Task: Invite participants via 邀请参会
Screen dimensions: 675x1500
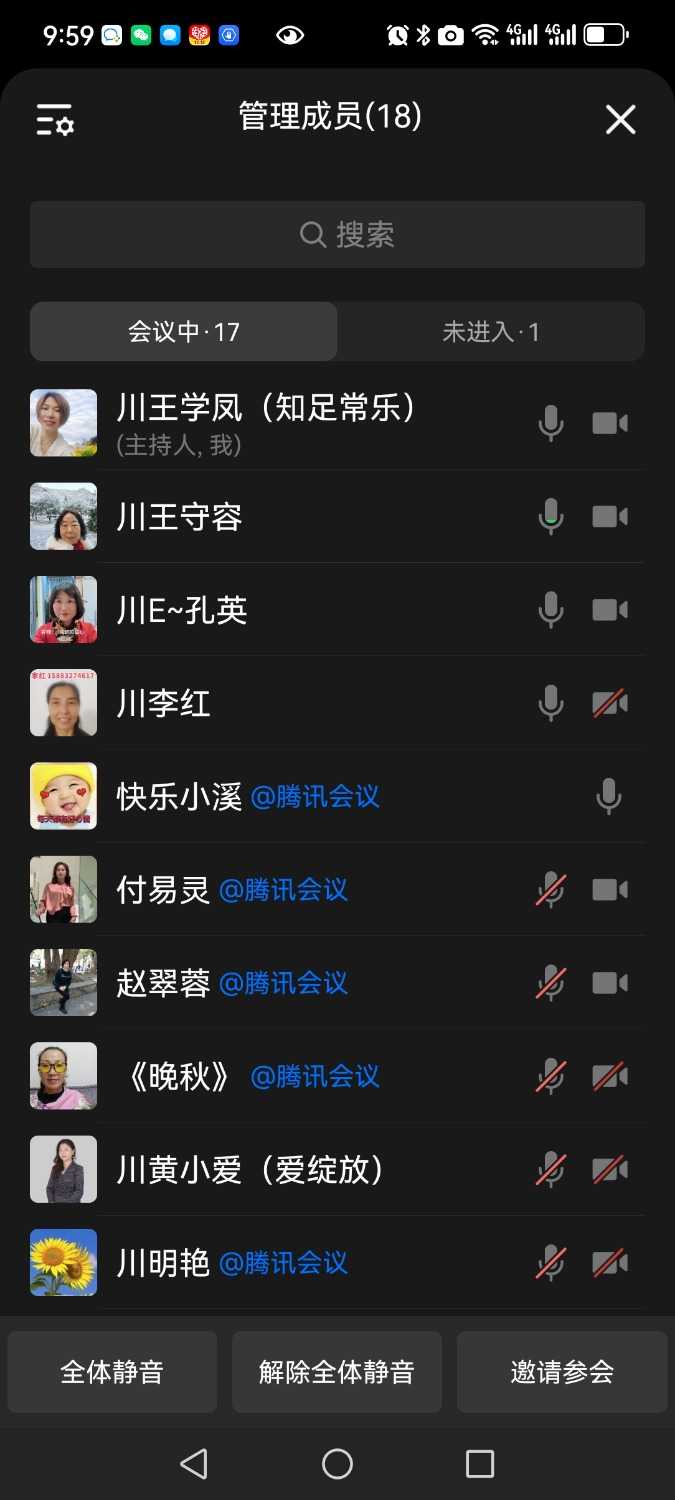Action: coord(562,1372)
